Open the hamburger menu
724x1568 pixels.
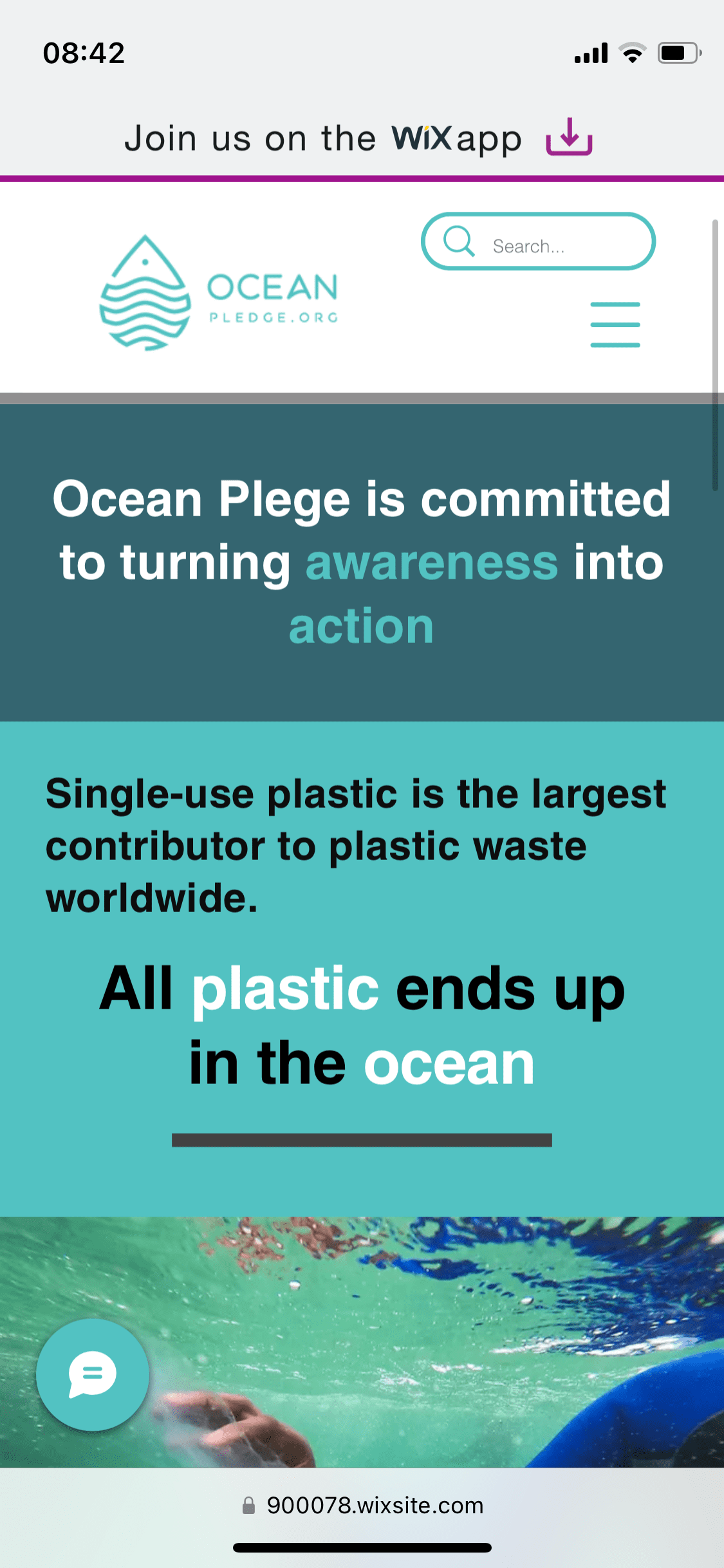[x=615, y=324]
